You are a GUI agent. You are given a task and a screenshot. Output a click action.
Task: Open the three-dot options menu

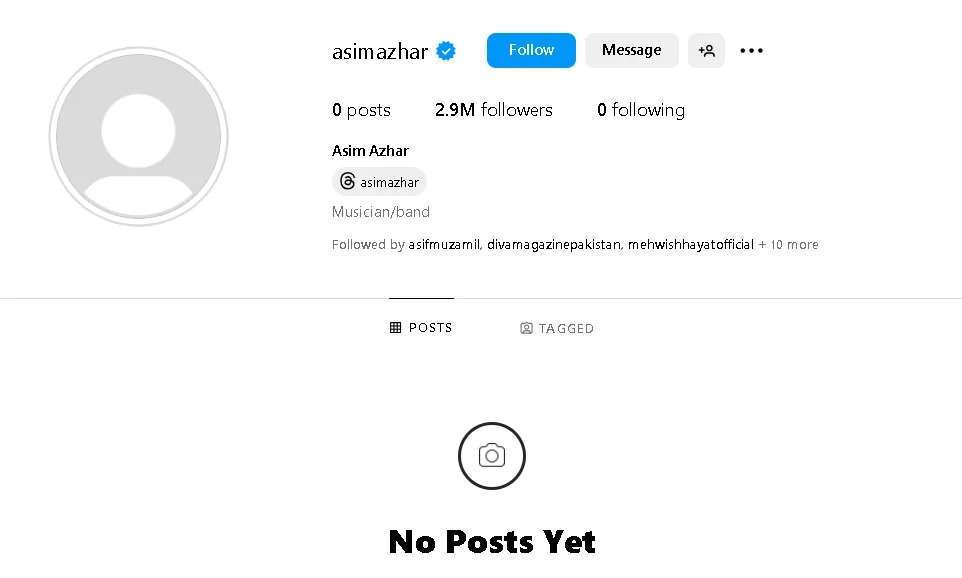[x=751, y=50]
